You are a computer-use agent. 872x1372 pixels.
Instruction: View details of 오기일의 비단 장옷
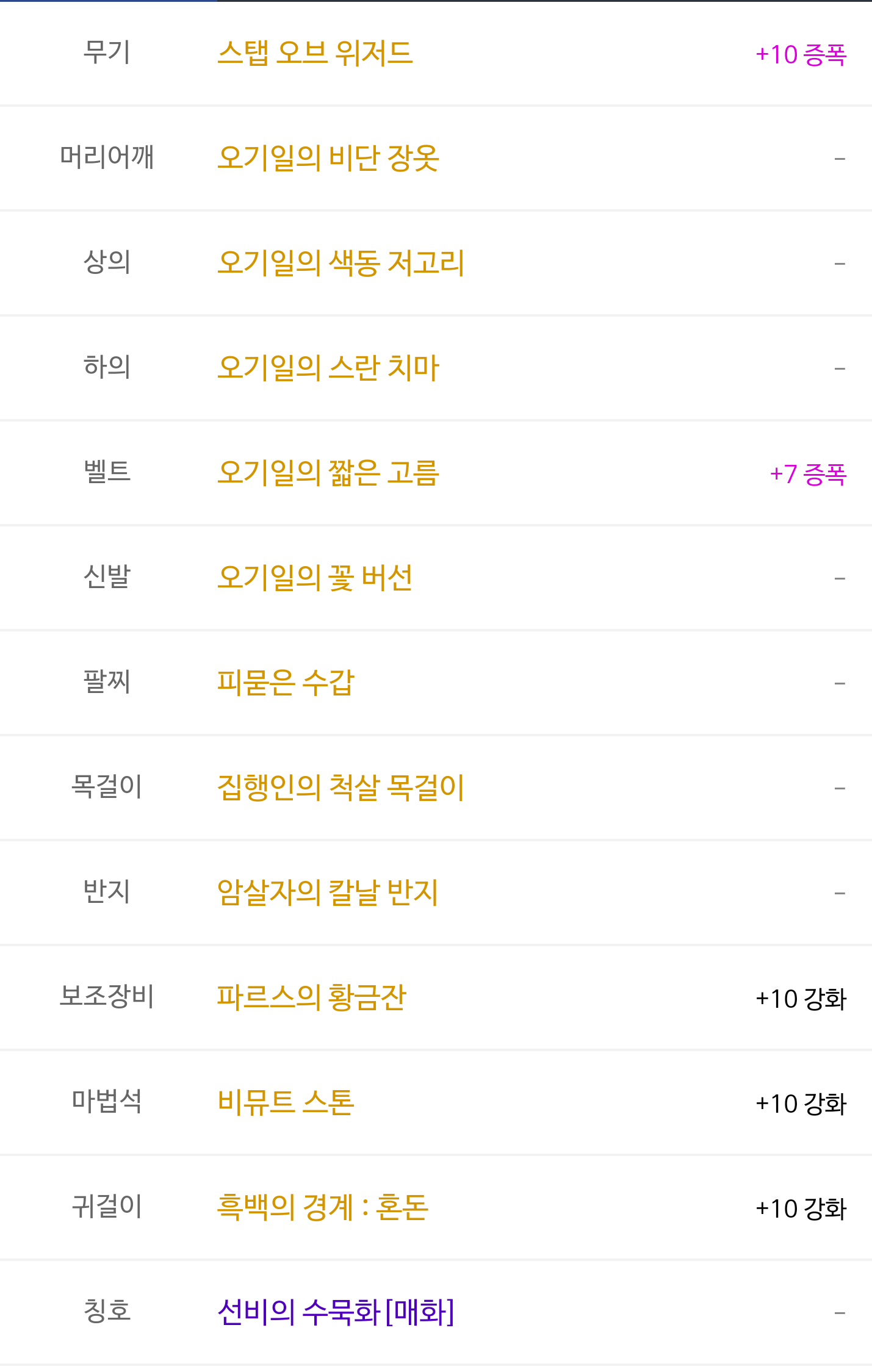tap(328, 158)
